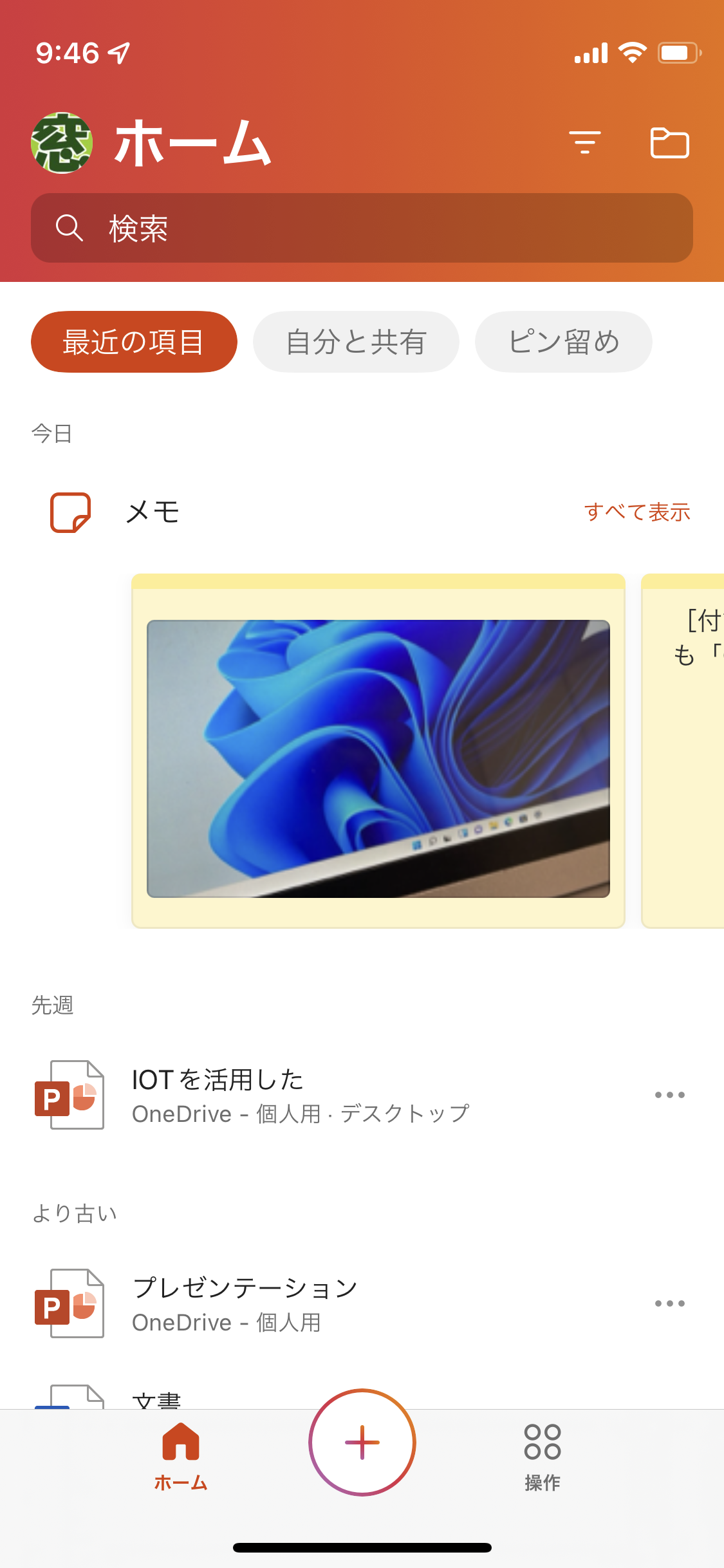Select the PowerPoint icon for IOTを活用した
724x1568 pixels.
[x=71, y=1094]
